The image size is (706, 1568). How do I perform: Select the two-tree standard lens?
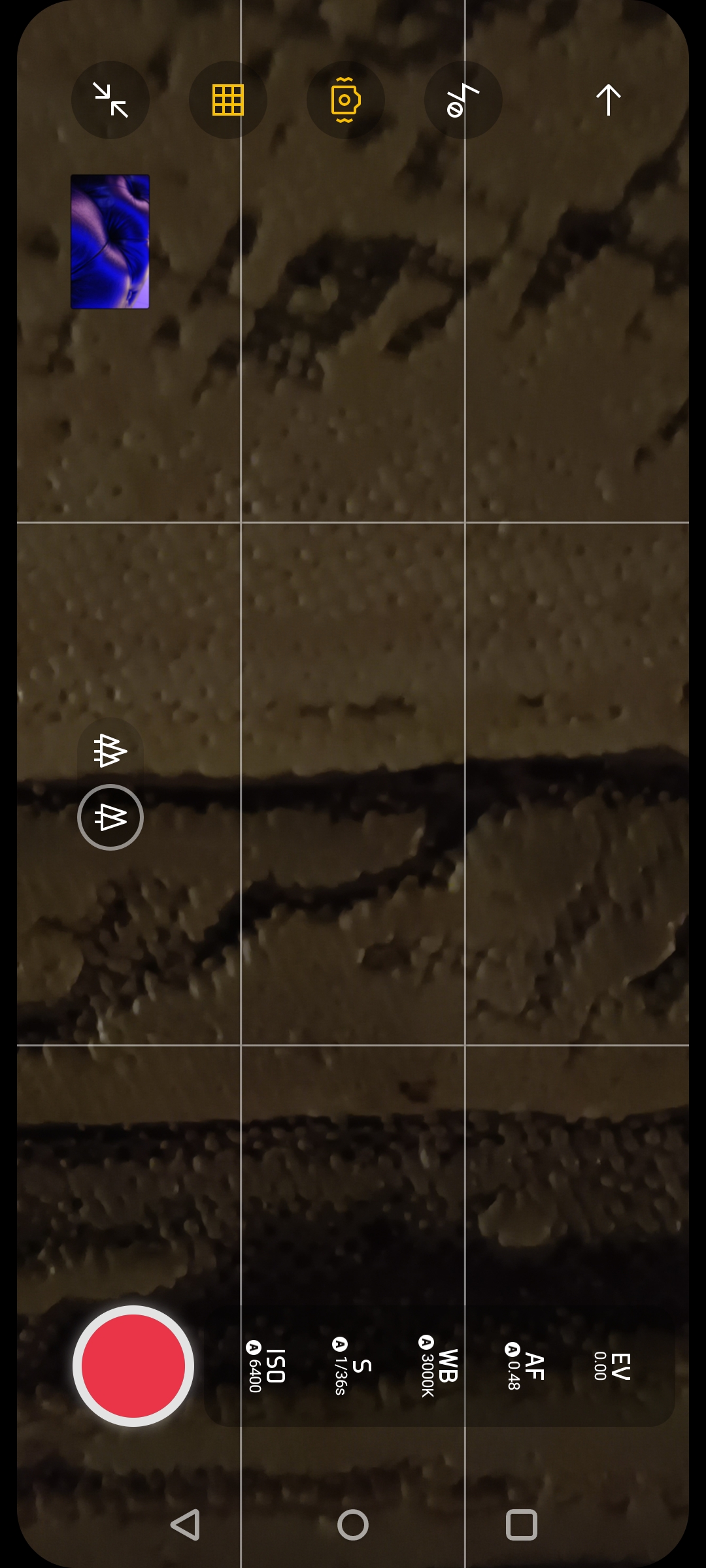[110, 817]
